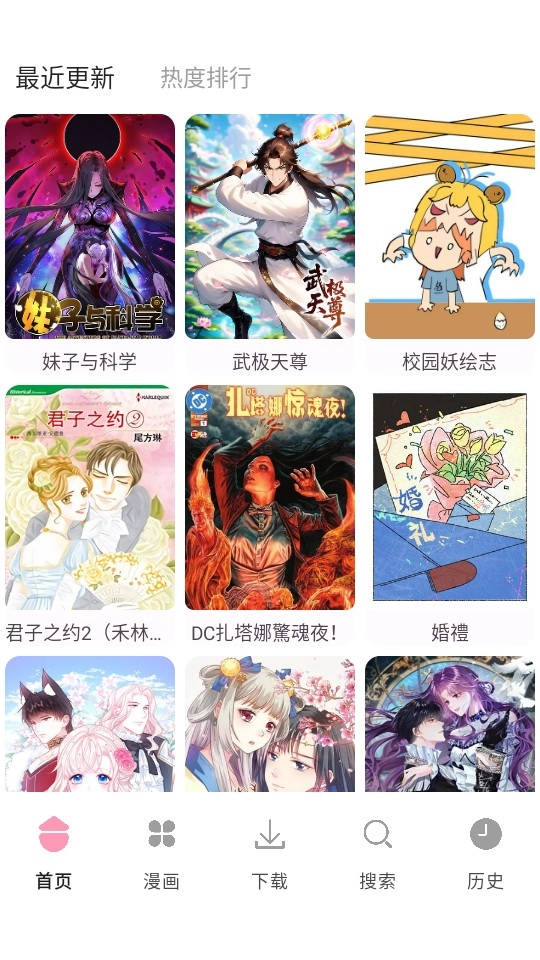Open the comic 武极天尊

(x=270, y=244)
